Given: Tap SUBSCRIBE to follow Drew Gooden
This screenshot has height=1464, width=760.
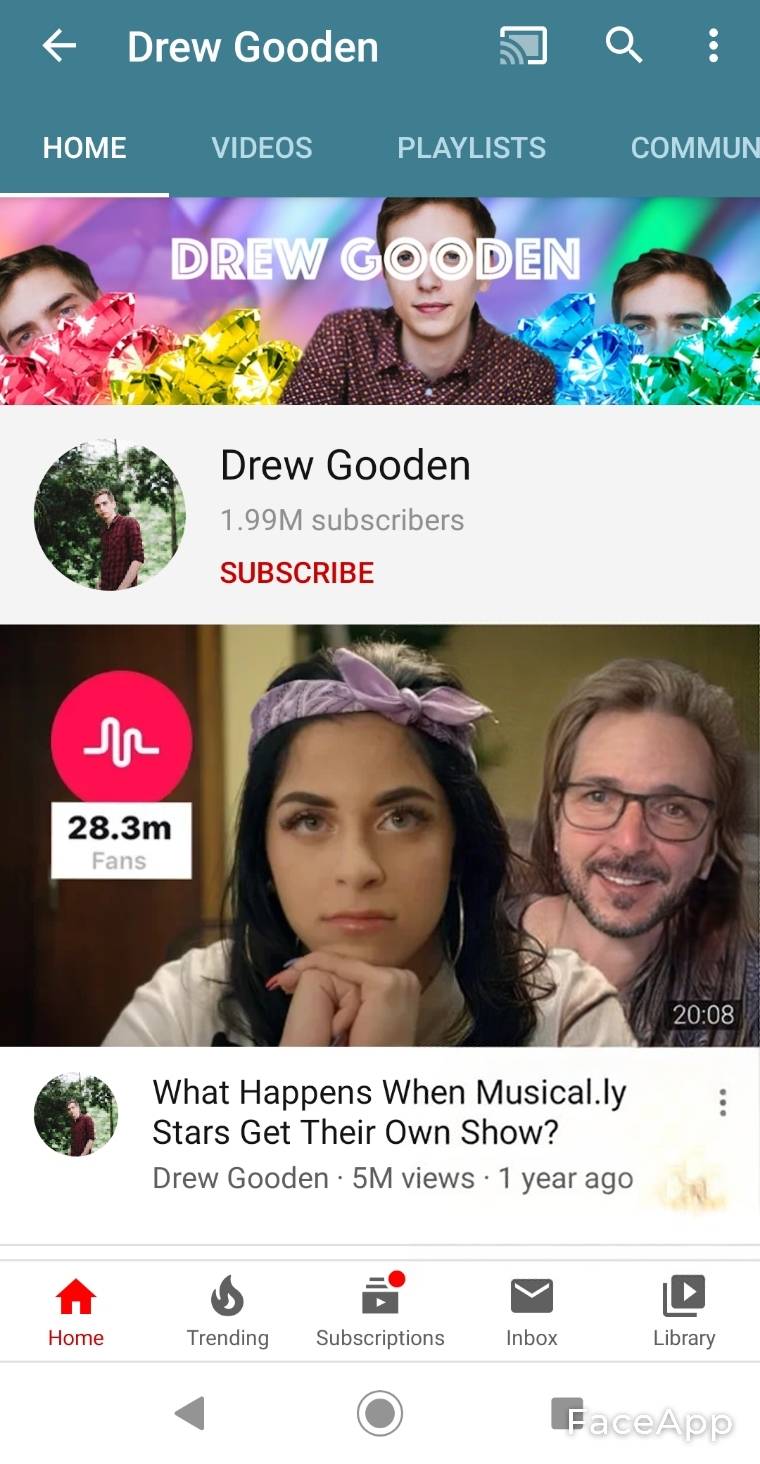Looking at the screenshot, I should coord(297,572).
